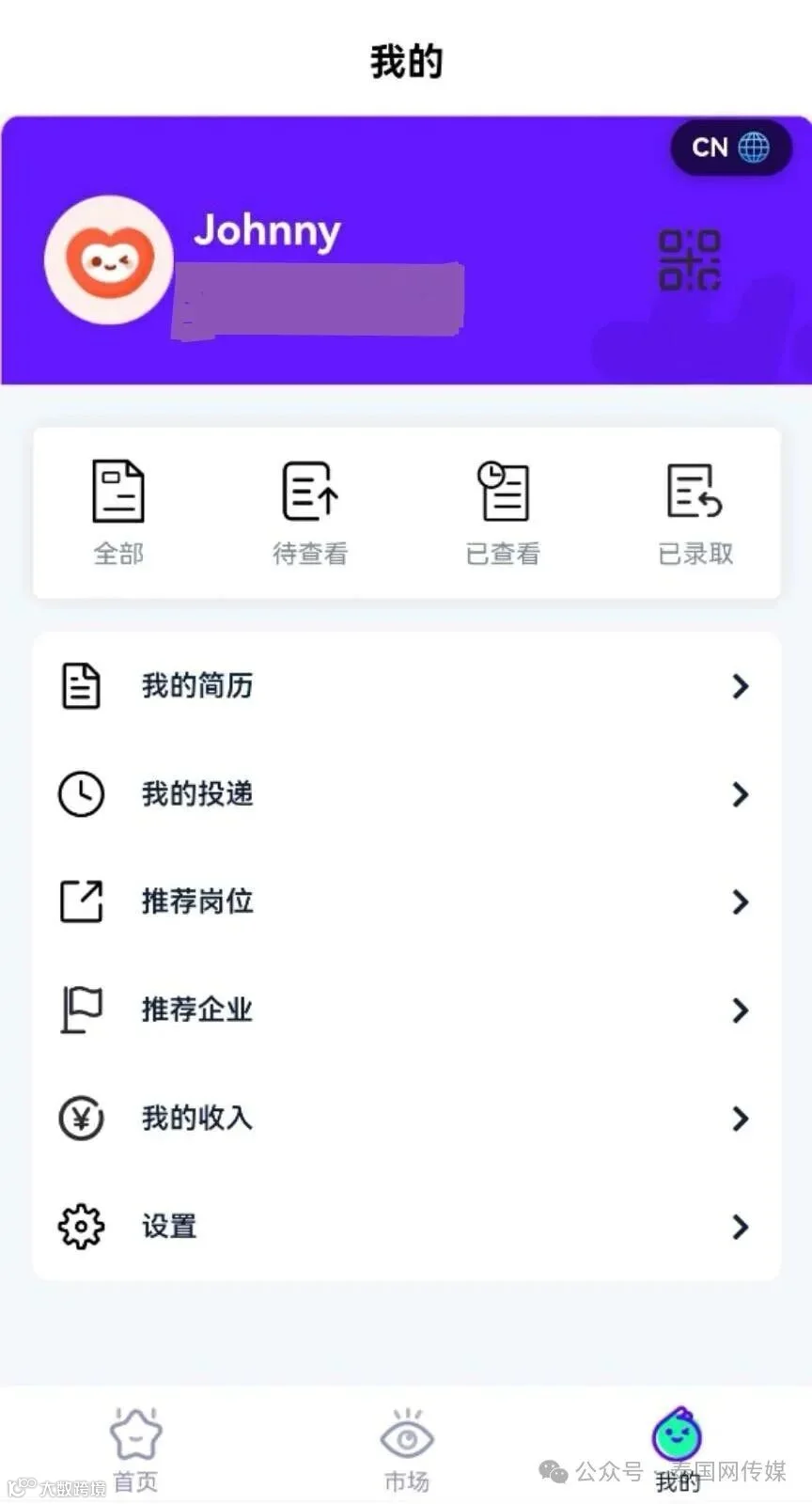Viewport: 812px width, 1504px height.
Task: Open the 我的投递 page
Action: [195, 793]
